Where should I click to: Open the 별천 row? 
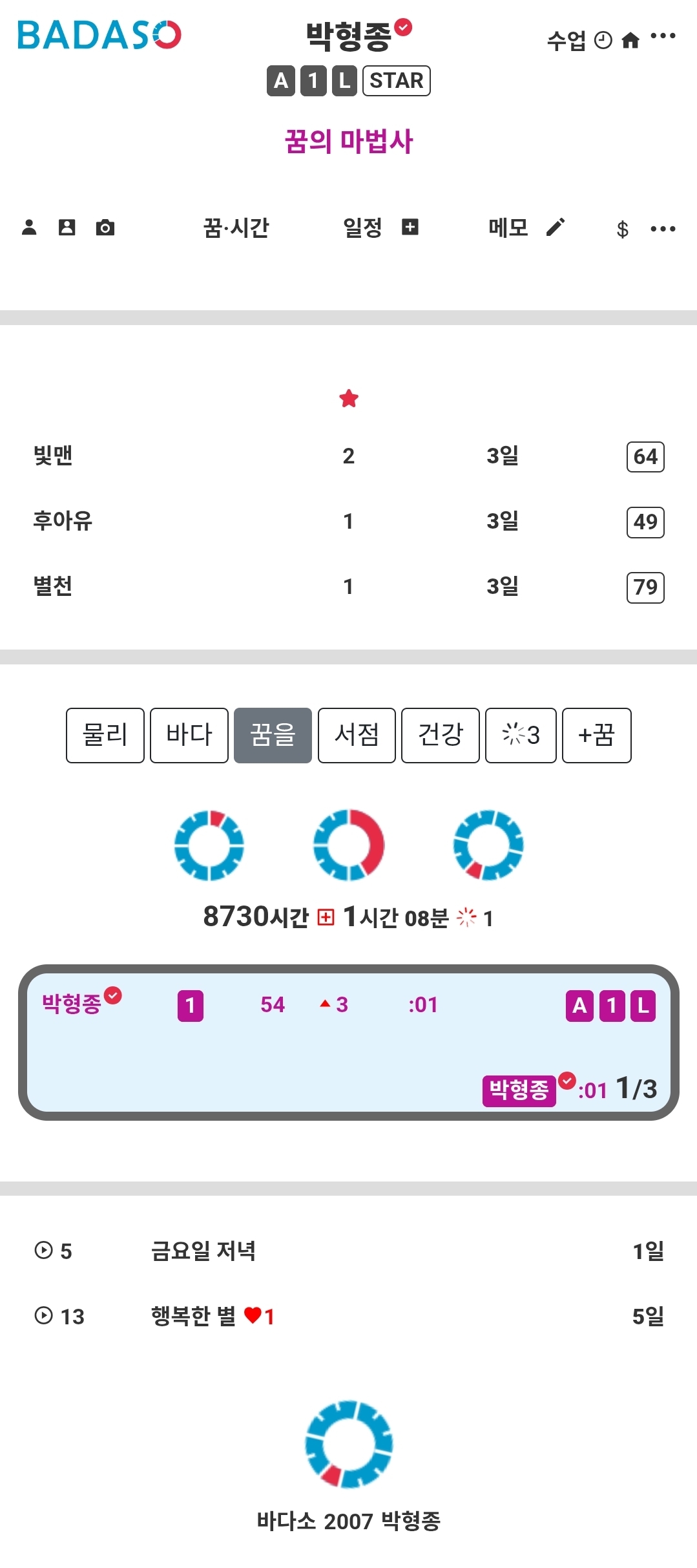53,586
